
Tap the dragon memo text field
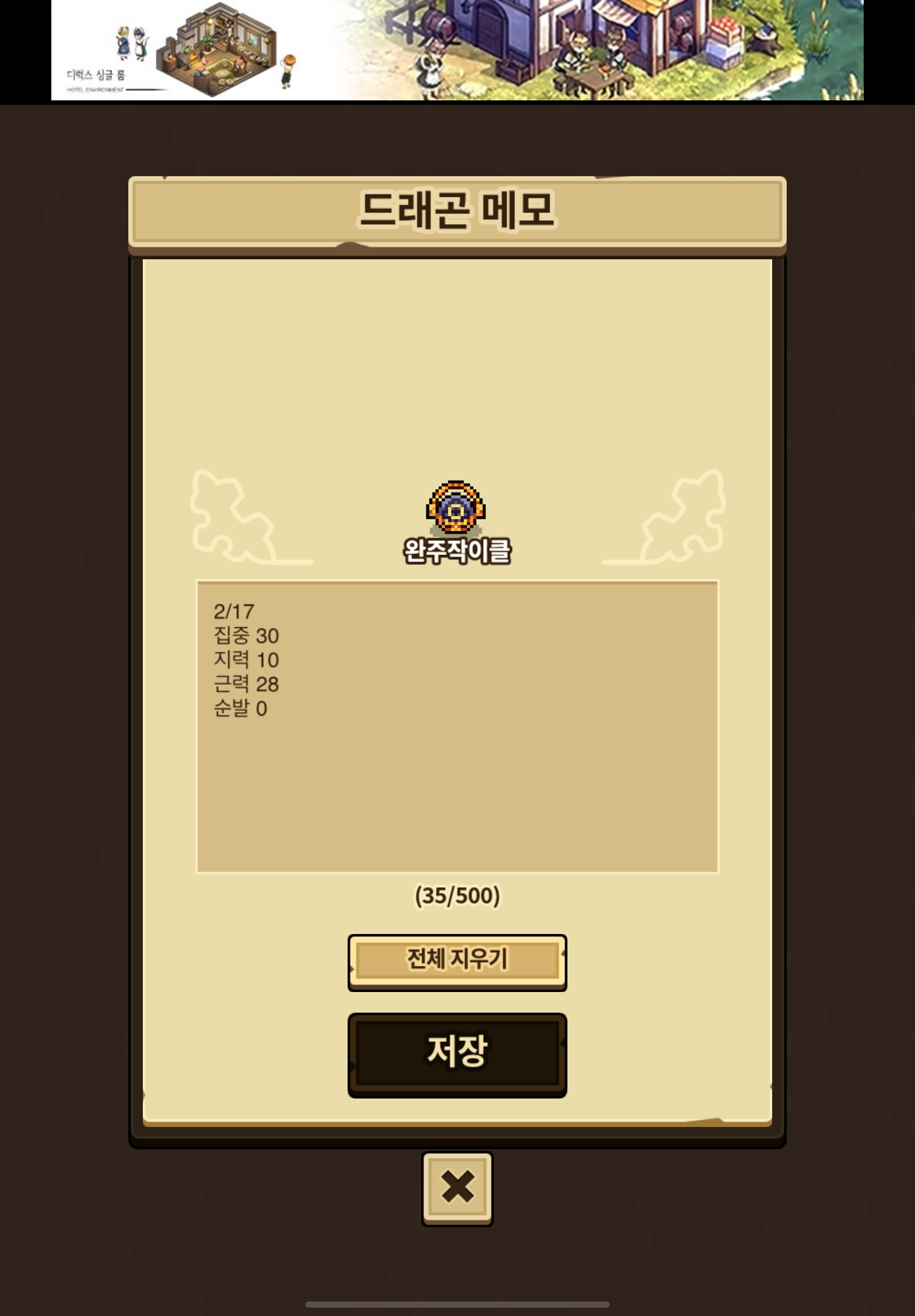click(457, 727)
